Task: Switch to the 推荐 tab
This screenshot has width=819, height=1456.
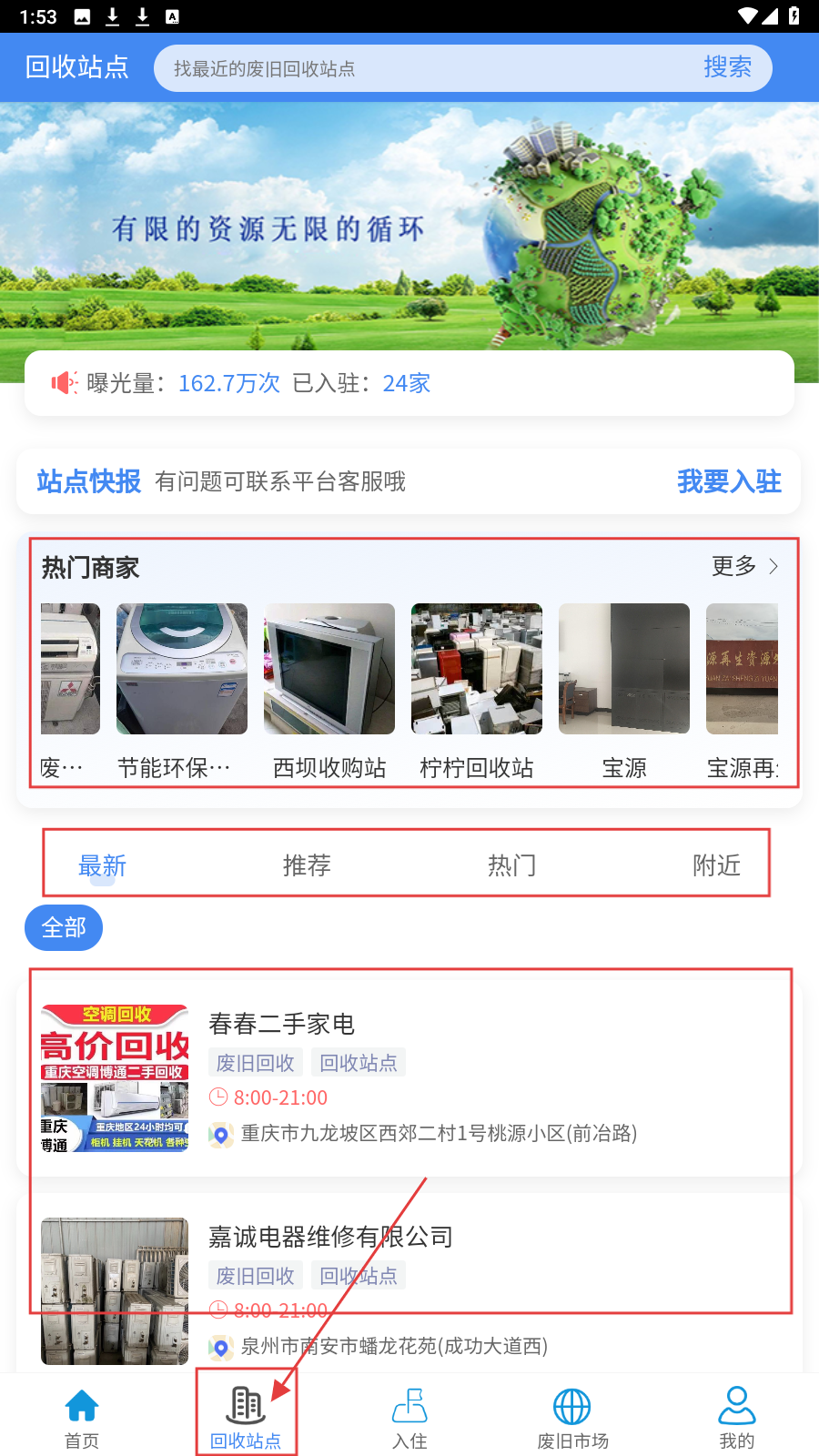Action: (307, 865)
